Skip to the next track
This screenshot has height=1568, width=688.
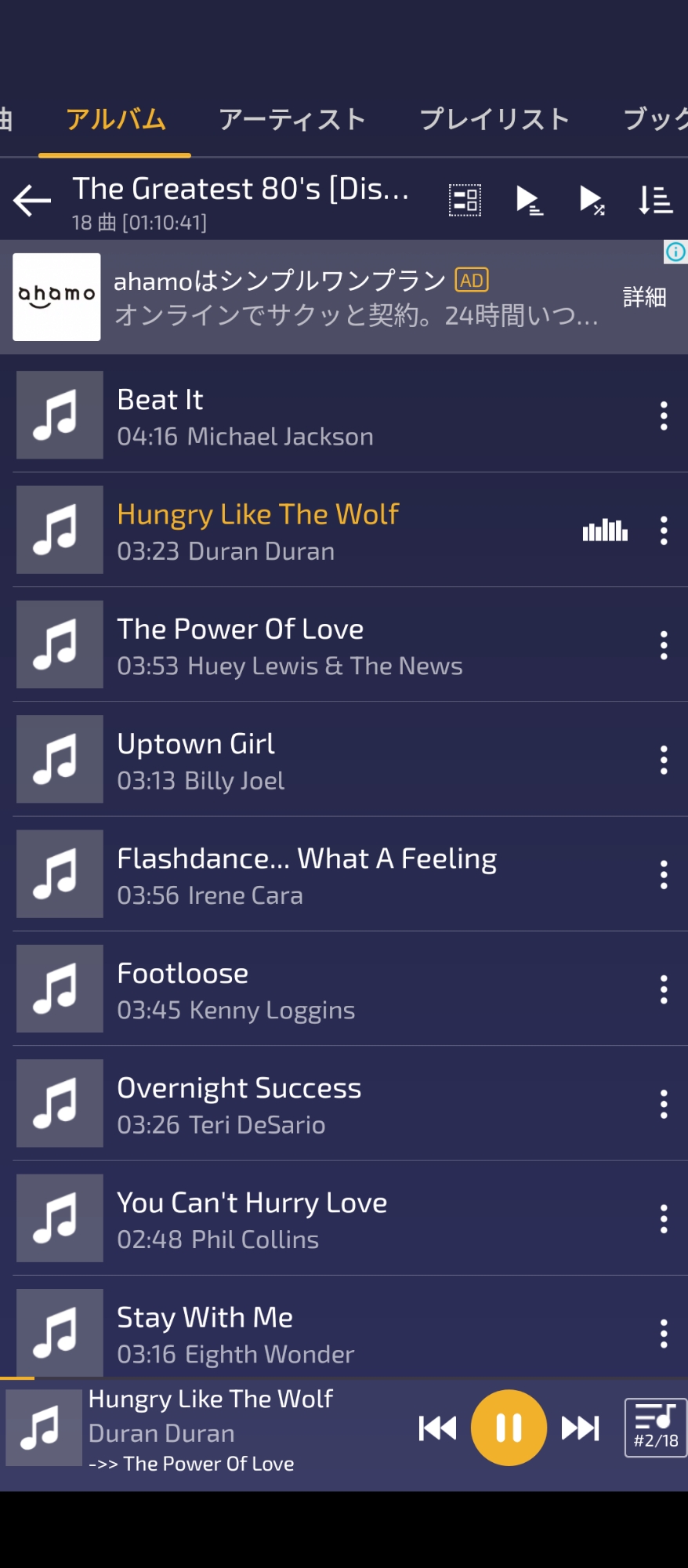[581, 1428]
